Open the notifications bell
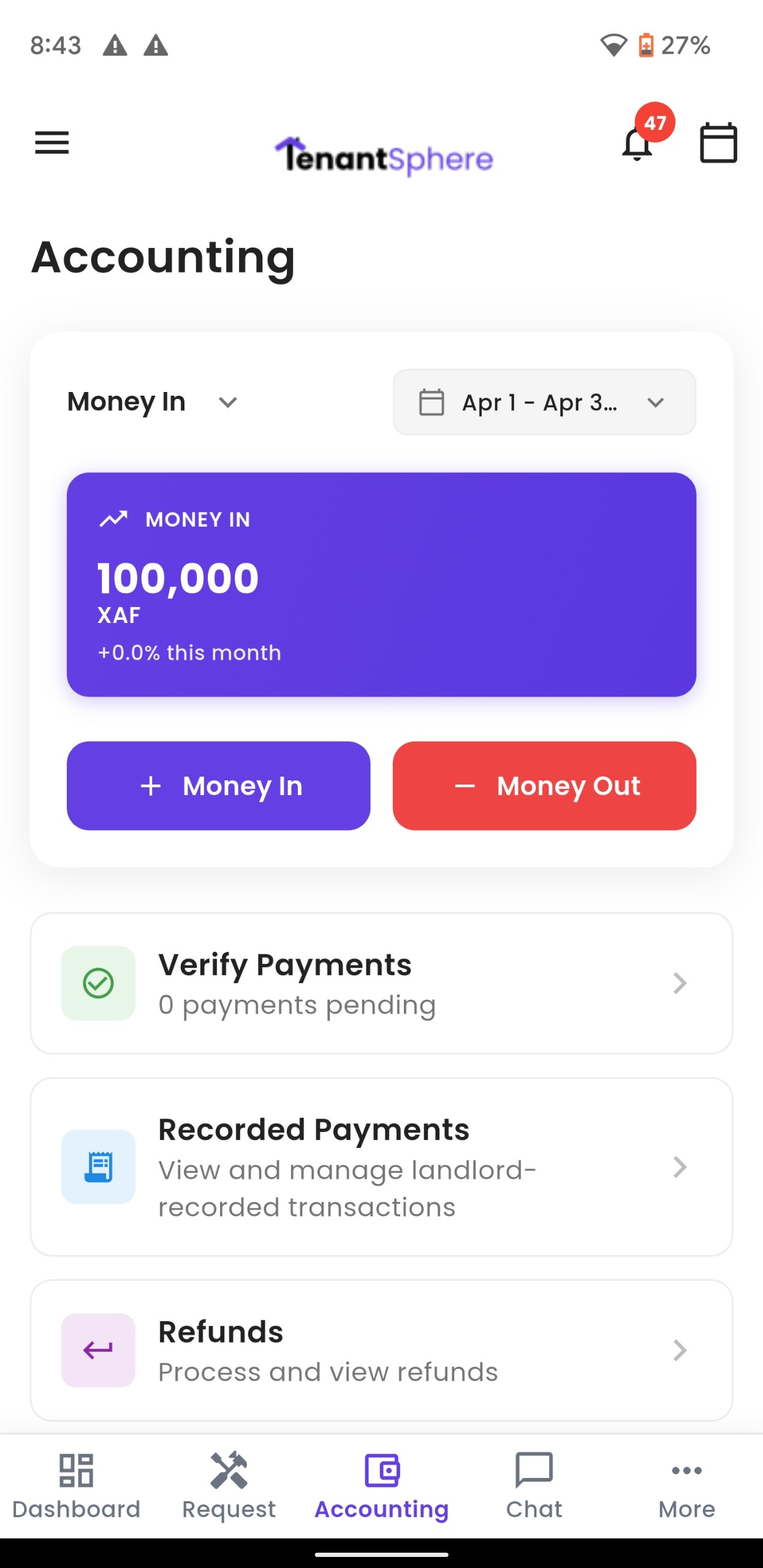 pos(638,144)
